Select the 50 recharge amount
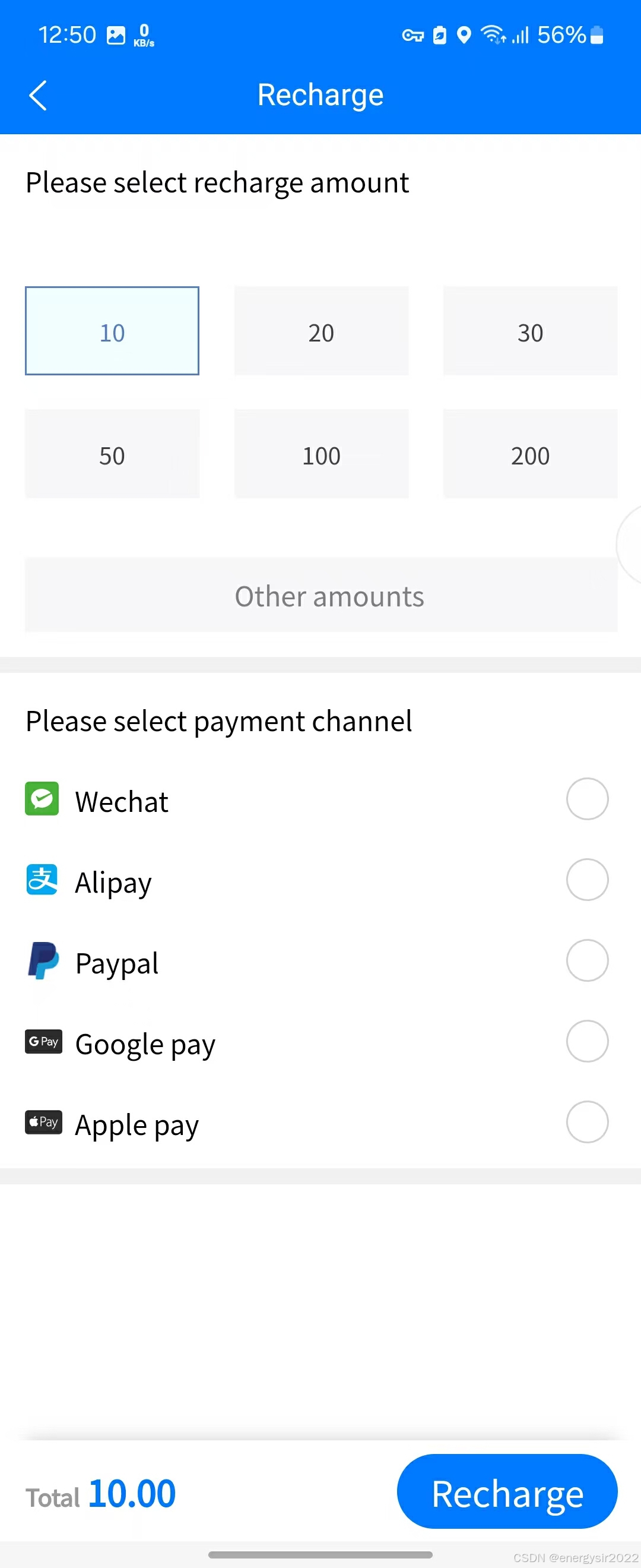641x1568 pixels. (x=112, y=454)
